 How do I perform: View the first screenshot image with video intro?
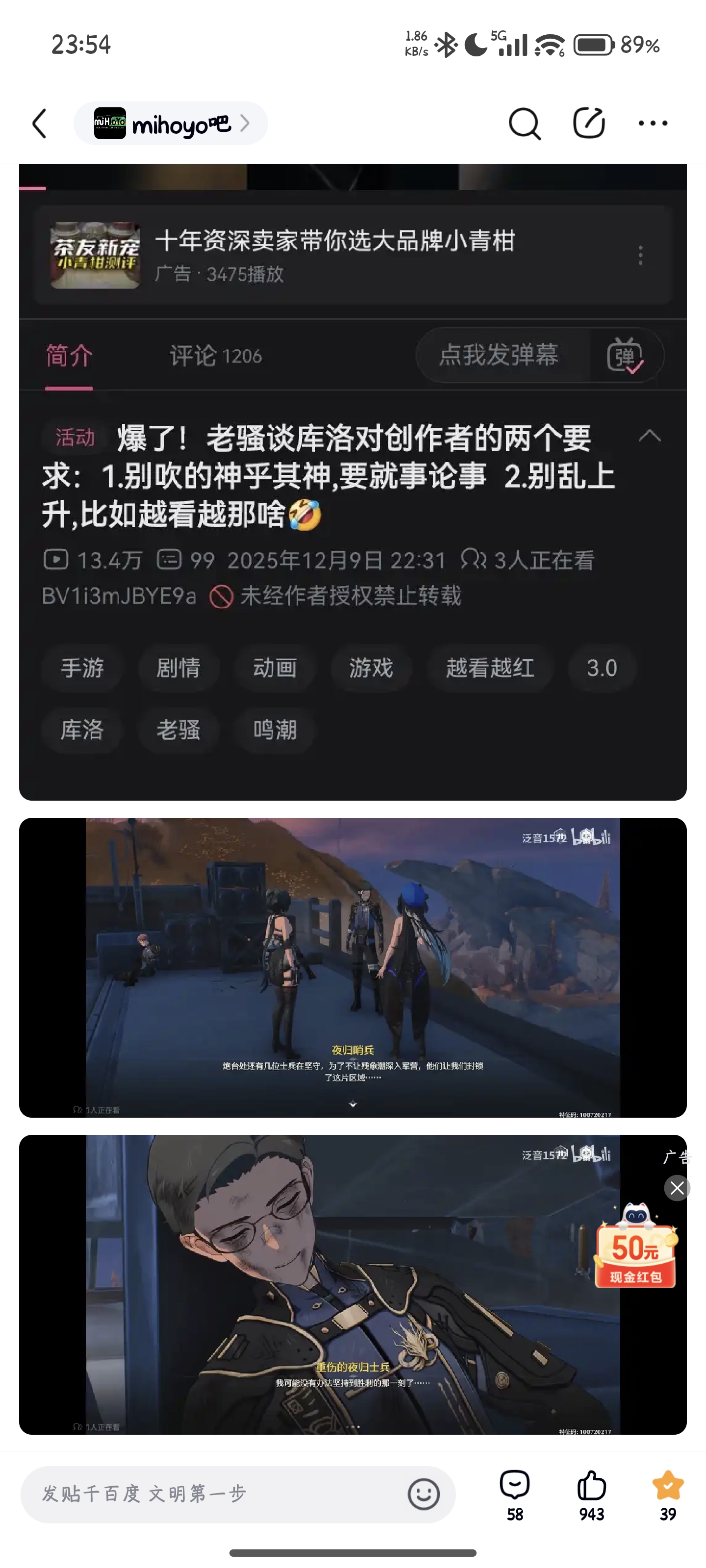pyautogui.click(x=353, y=481)
